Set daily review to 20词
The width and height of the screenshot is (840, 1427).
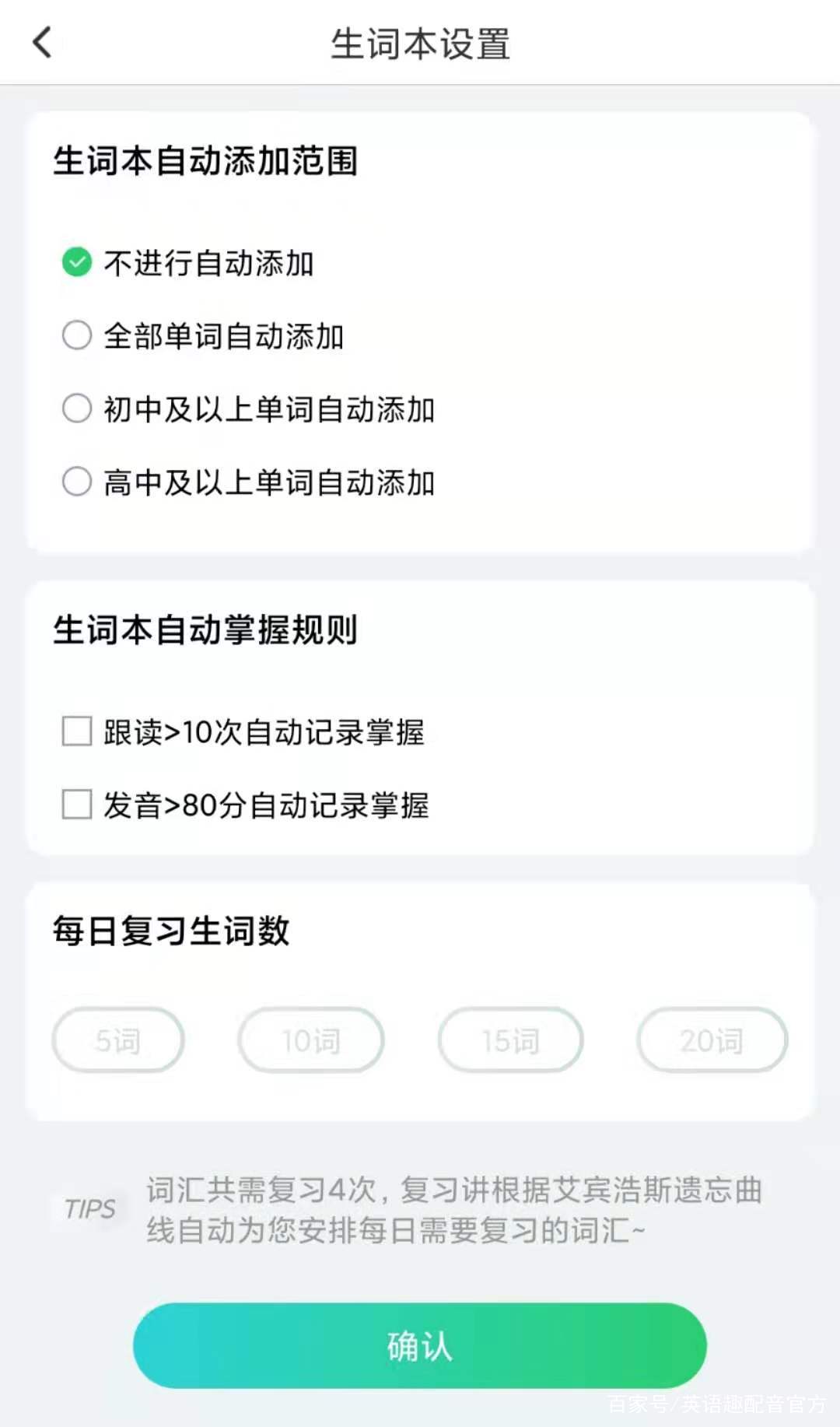tap(712, 1040)
